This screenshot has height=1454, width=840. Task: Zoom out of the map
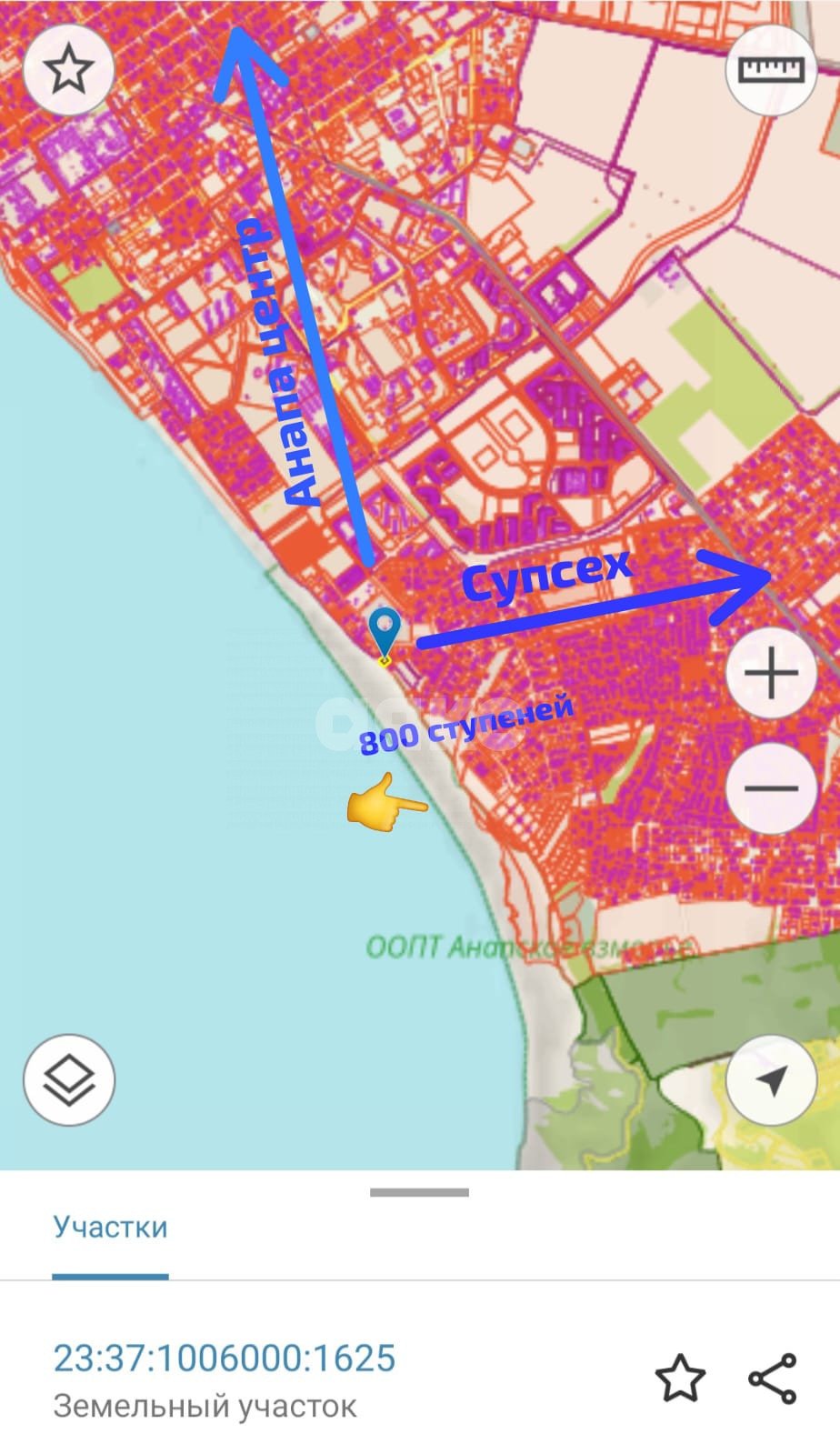point(771,787)
